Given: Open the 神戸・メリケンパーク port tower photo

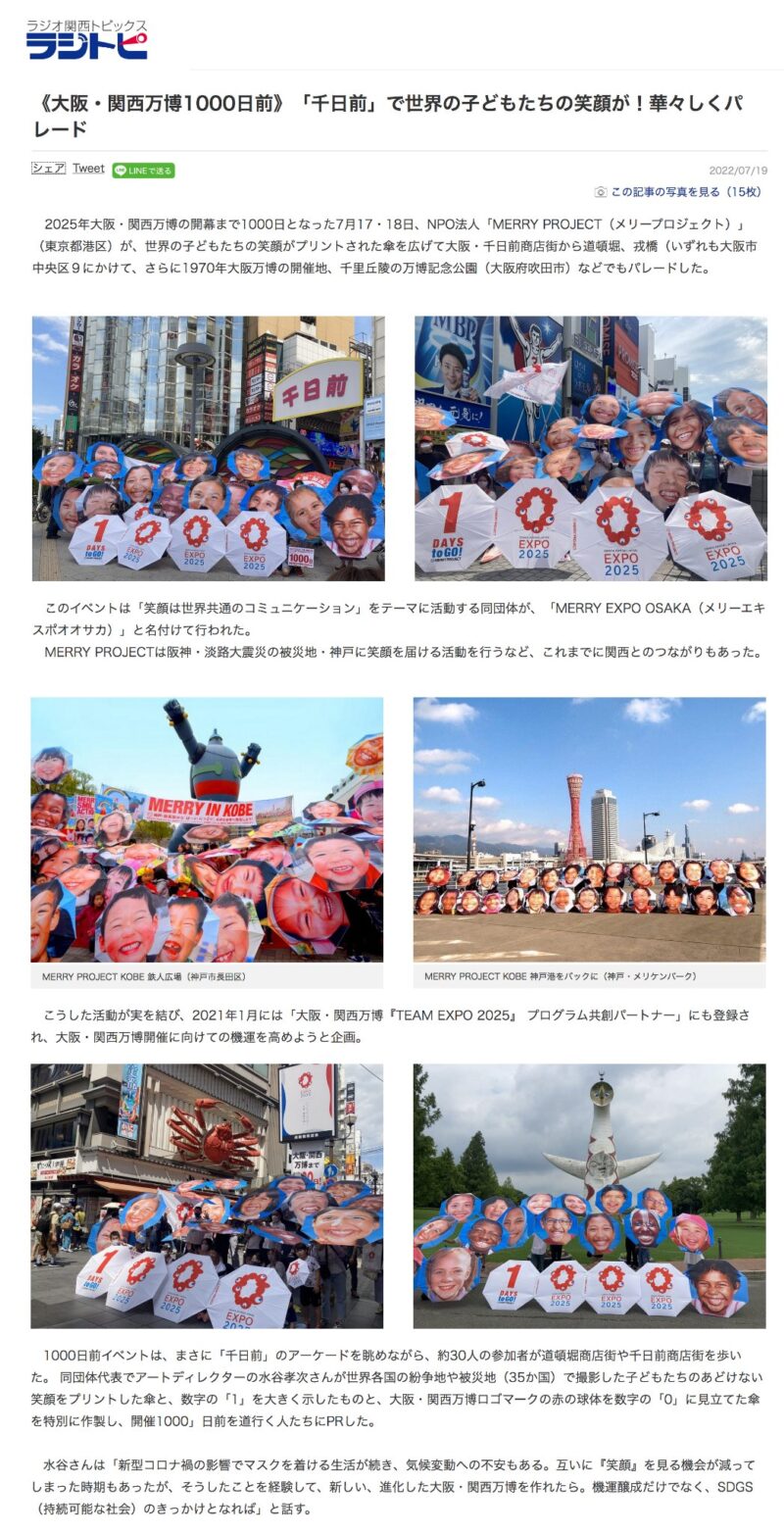Looking at the screenshot, I should pos(589,829).
